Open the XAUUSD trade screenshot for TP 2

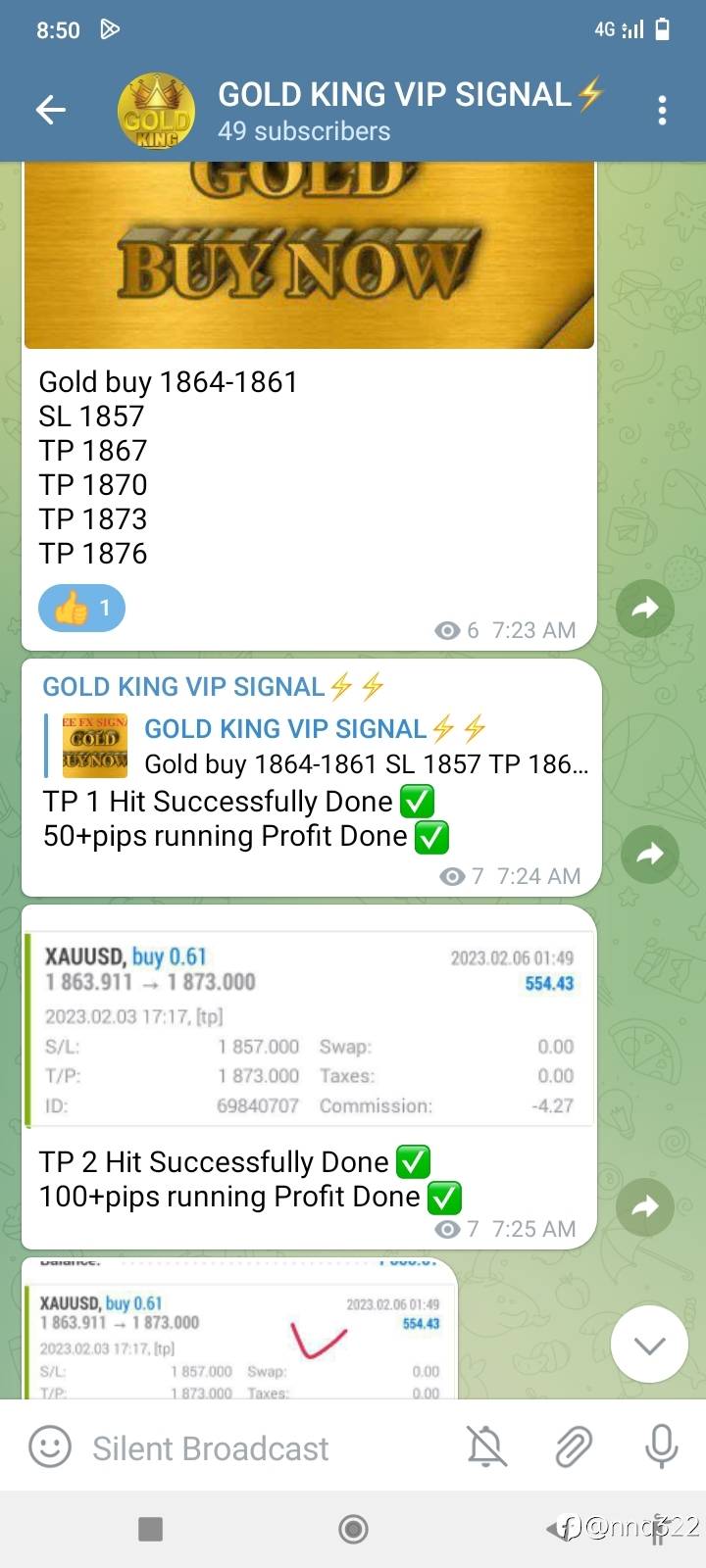[x=309, y=1027]
